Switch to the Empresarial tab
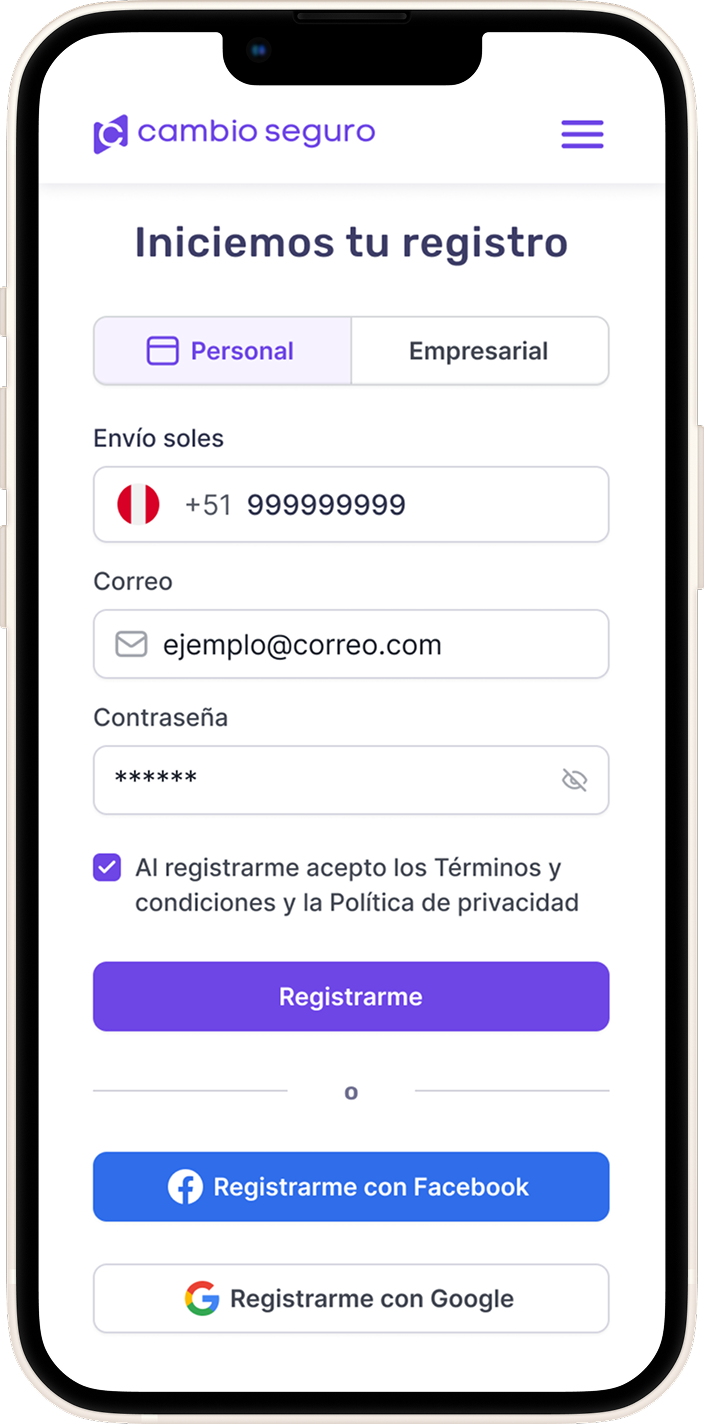This screenshot has height=1424, width=704. (x=479, y=351)
